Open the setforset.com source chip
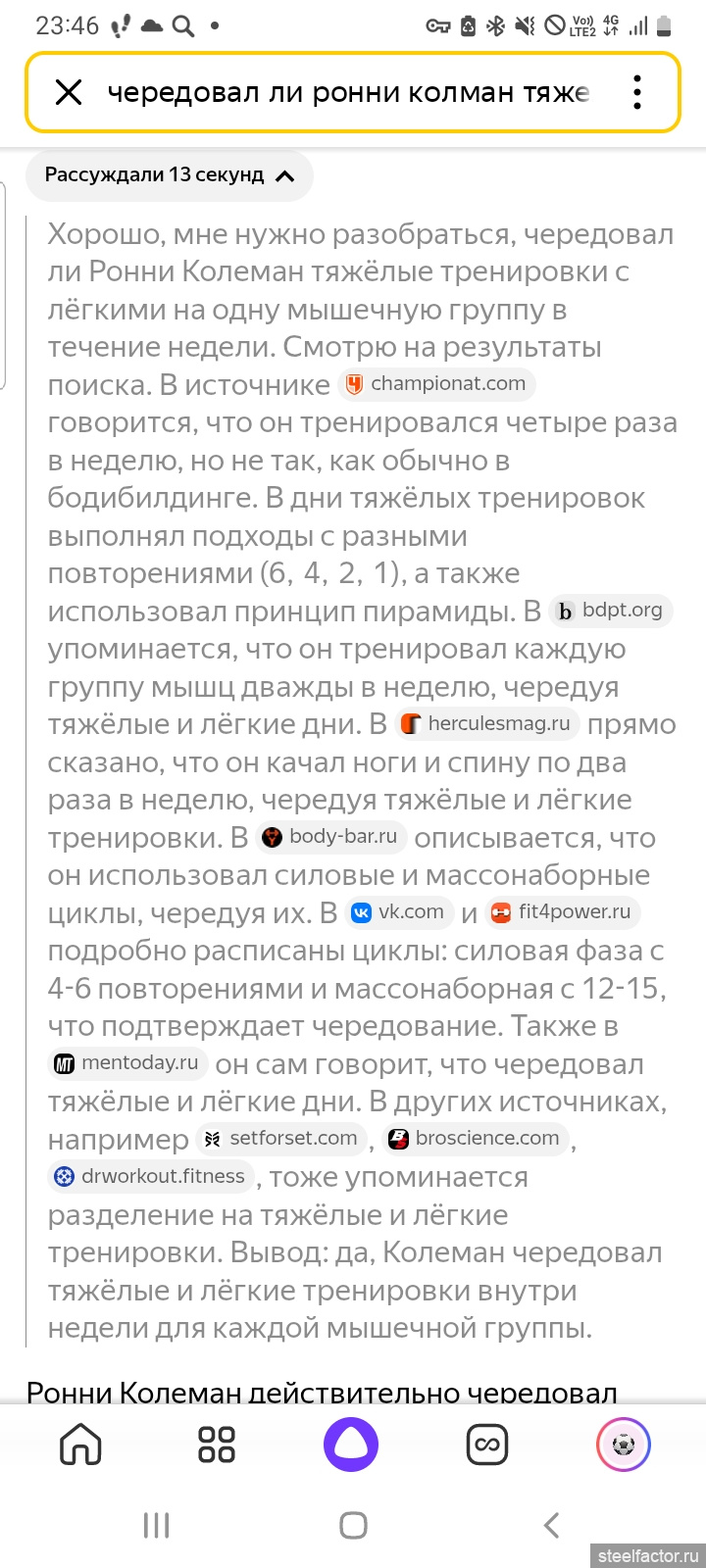 point(280,1139)
